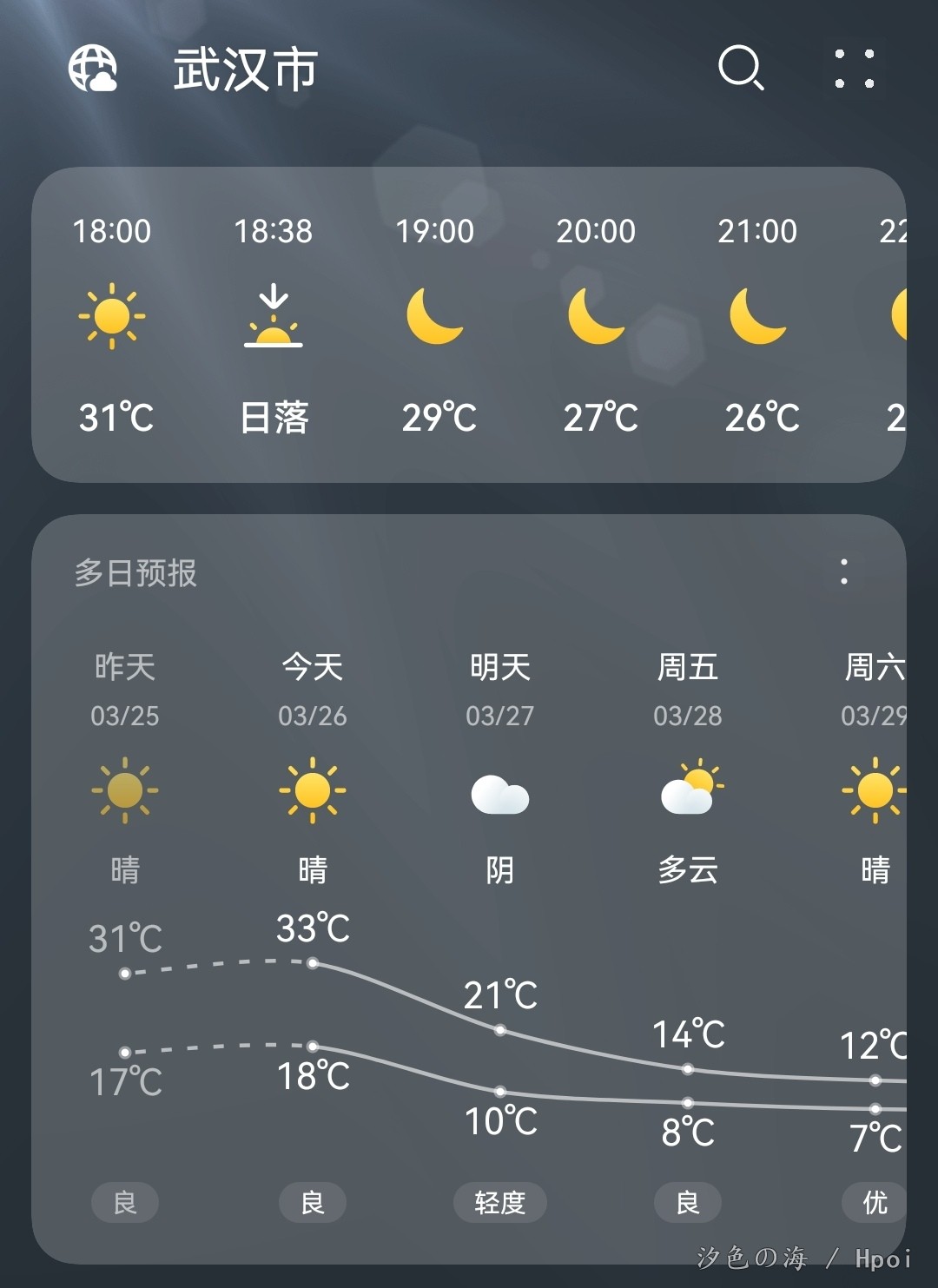Open the city management globe icon
The height and width of the screenshot is (1288, 938).
click(x=92, y=69)
